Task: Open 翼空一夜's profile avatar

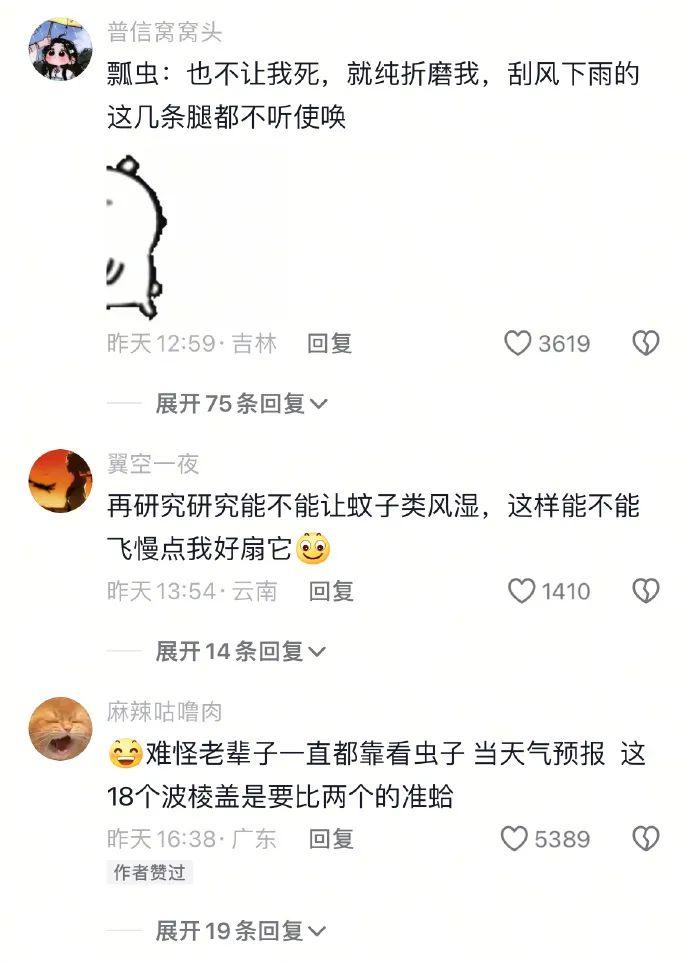Action: point(60,482)
